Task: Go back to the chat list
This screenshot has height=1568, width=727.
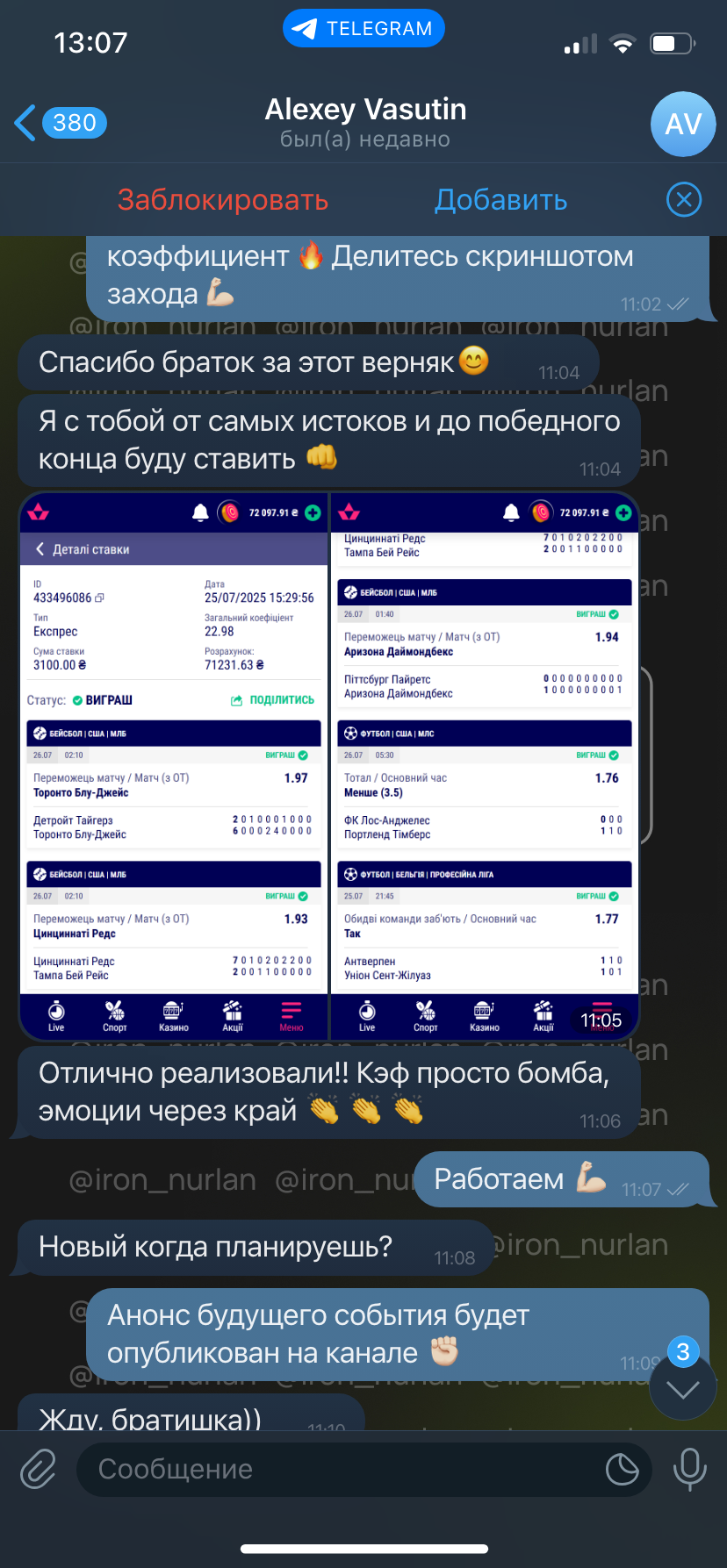Action: (60, 123)
